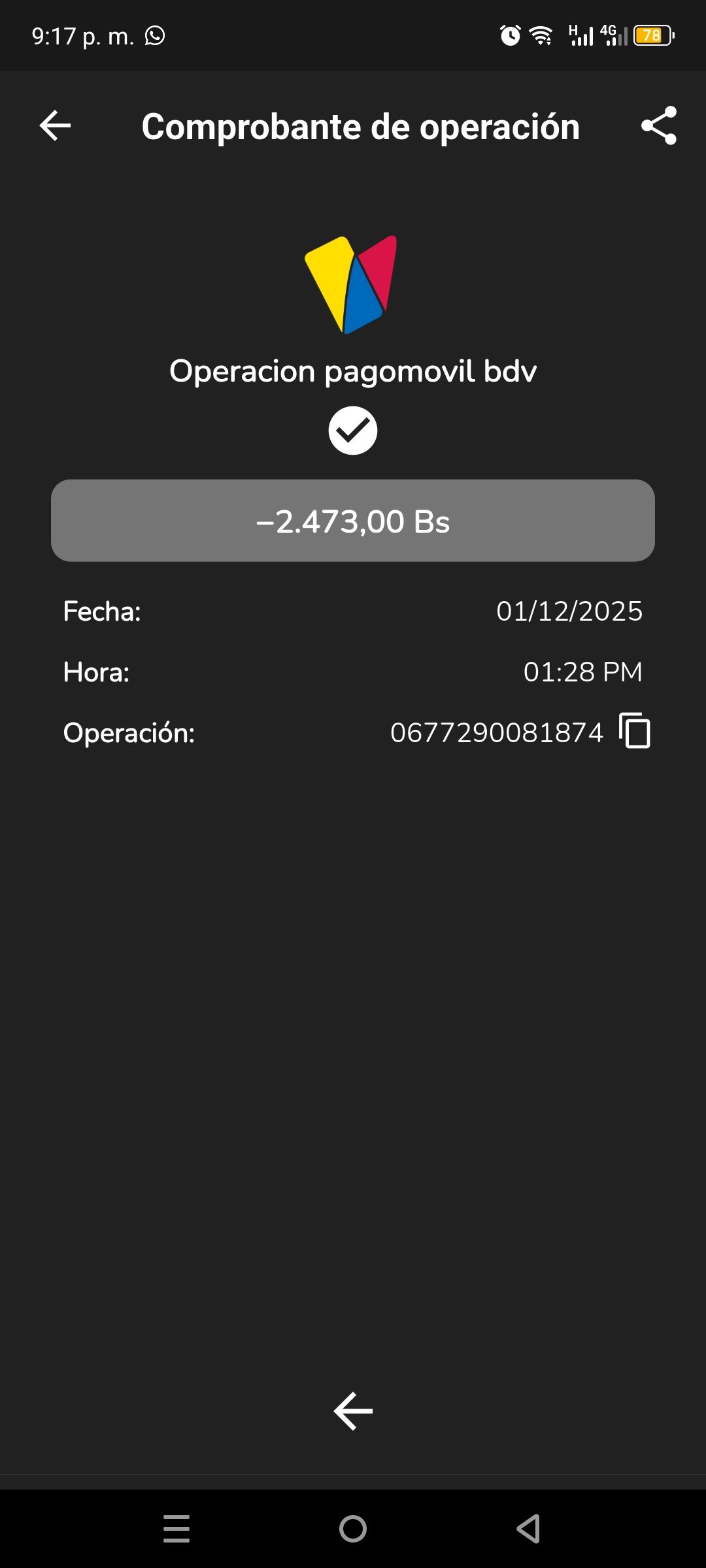Image resolution: width=706 pixels, height=1568 pixels.
Task: Tap the system back triangle button
Action: click(528, 1528)
